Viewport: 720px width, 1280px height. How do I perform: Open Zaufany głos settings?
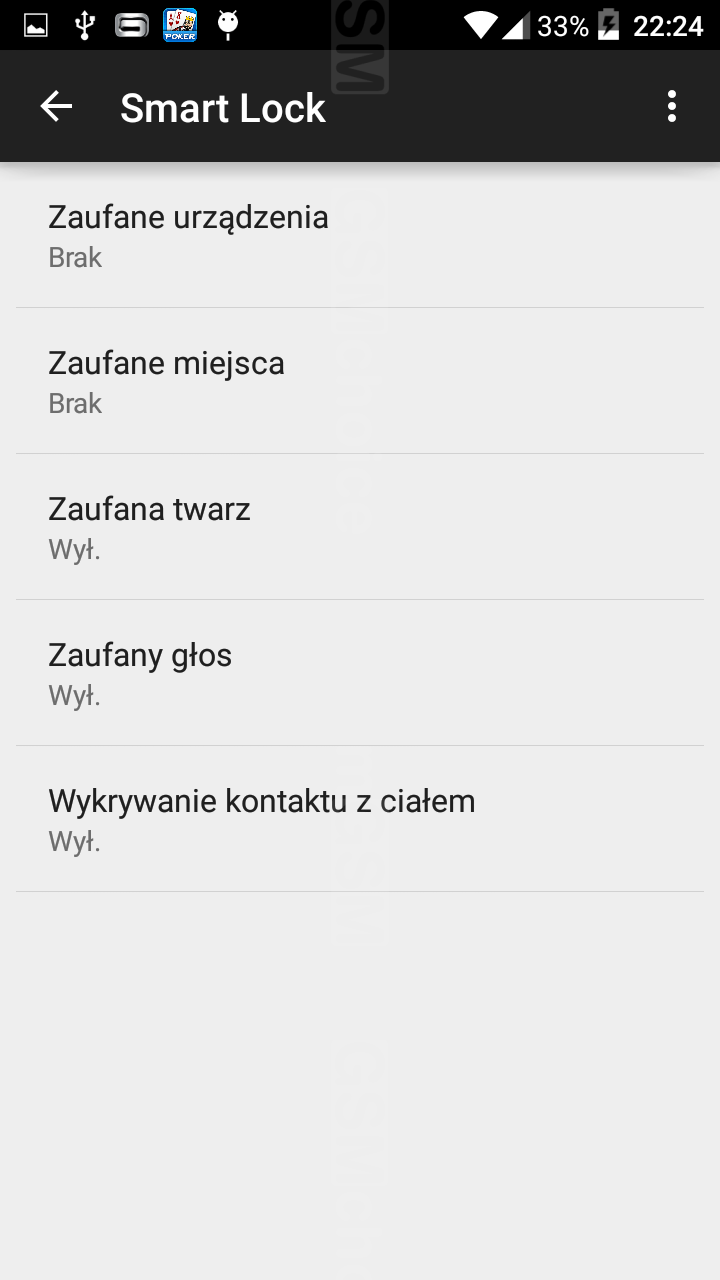click(360, 673)
